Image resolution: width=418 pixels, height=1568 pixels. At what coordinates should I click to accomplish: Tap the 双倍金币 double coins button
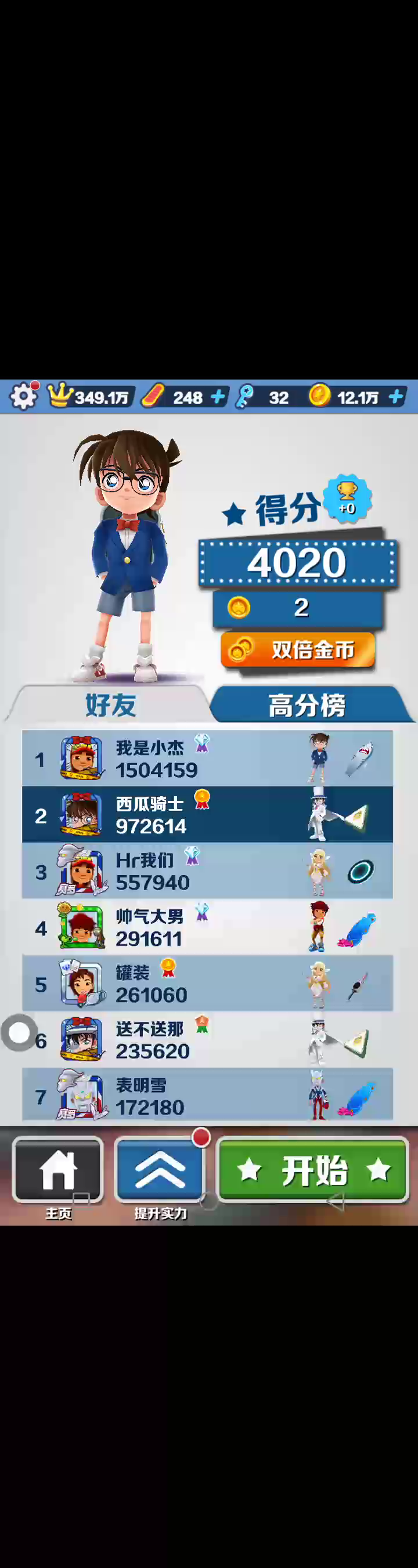point(298,650)
